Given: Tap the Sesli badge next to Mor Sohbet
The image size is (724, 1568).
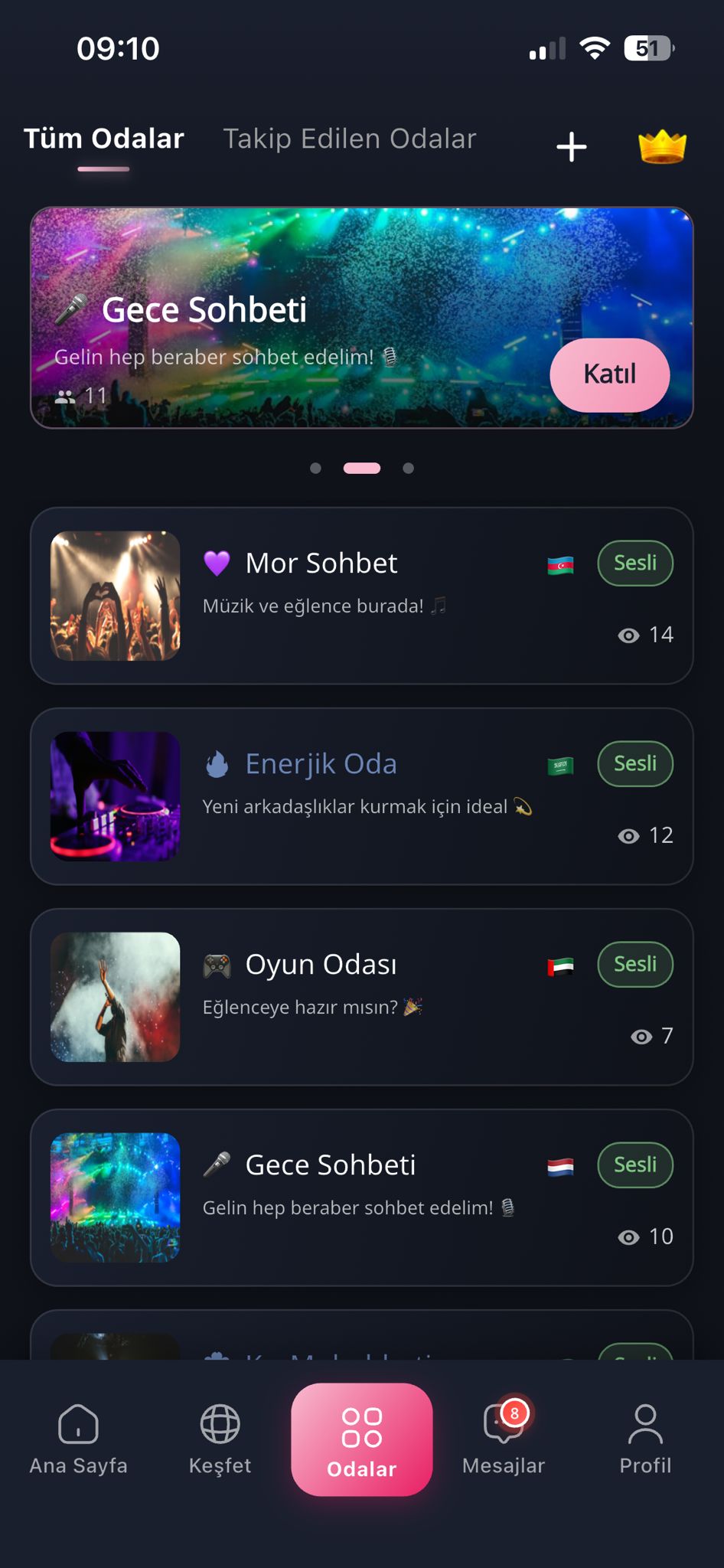Looking at the screenshot, I should (634, 563).
